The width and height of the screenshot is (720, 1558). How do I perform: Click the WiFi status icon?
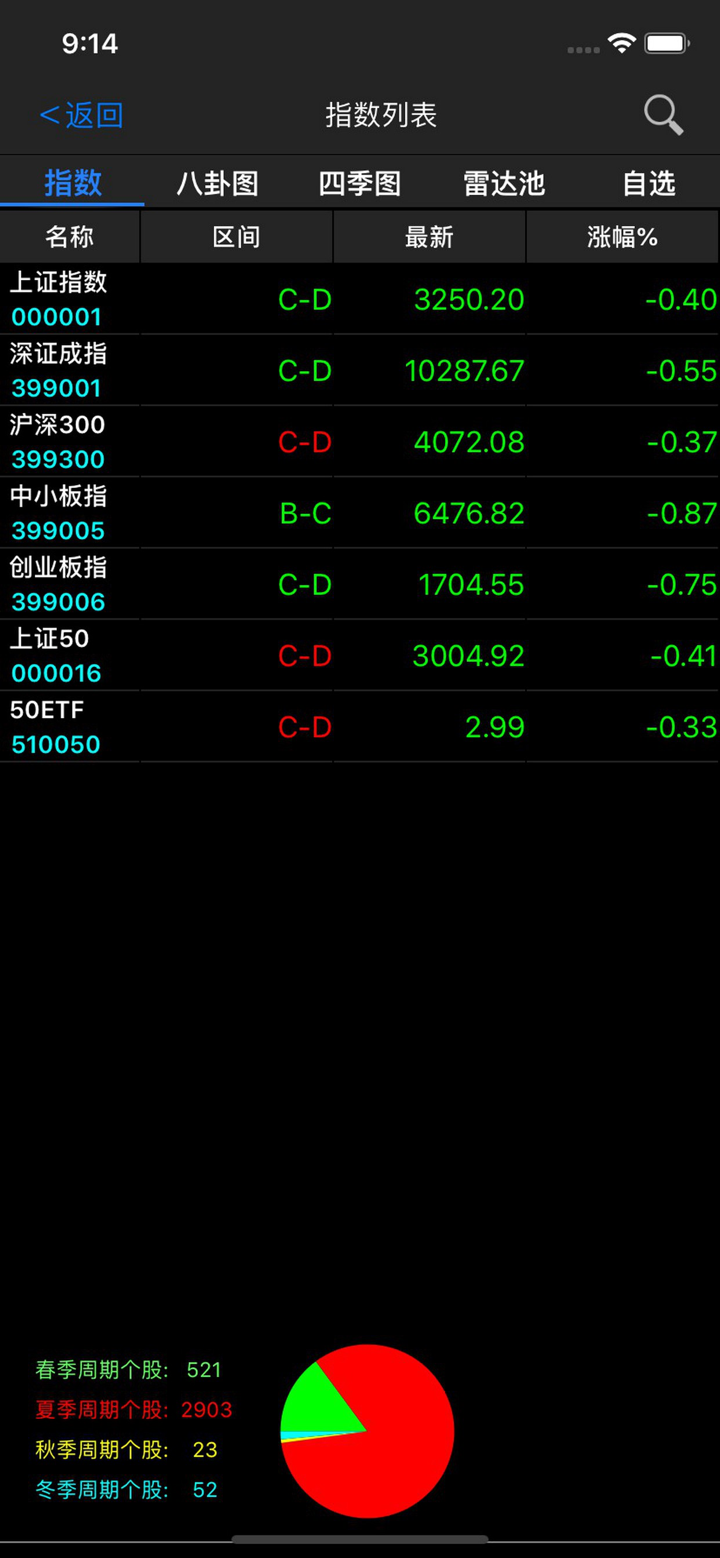[x=621, y=42]
